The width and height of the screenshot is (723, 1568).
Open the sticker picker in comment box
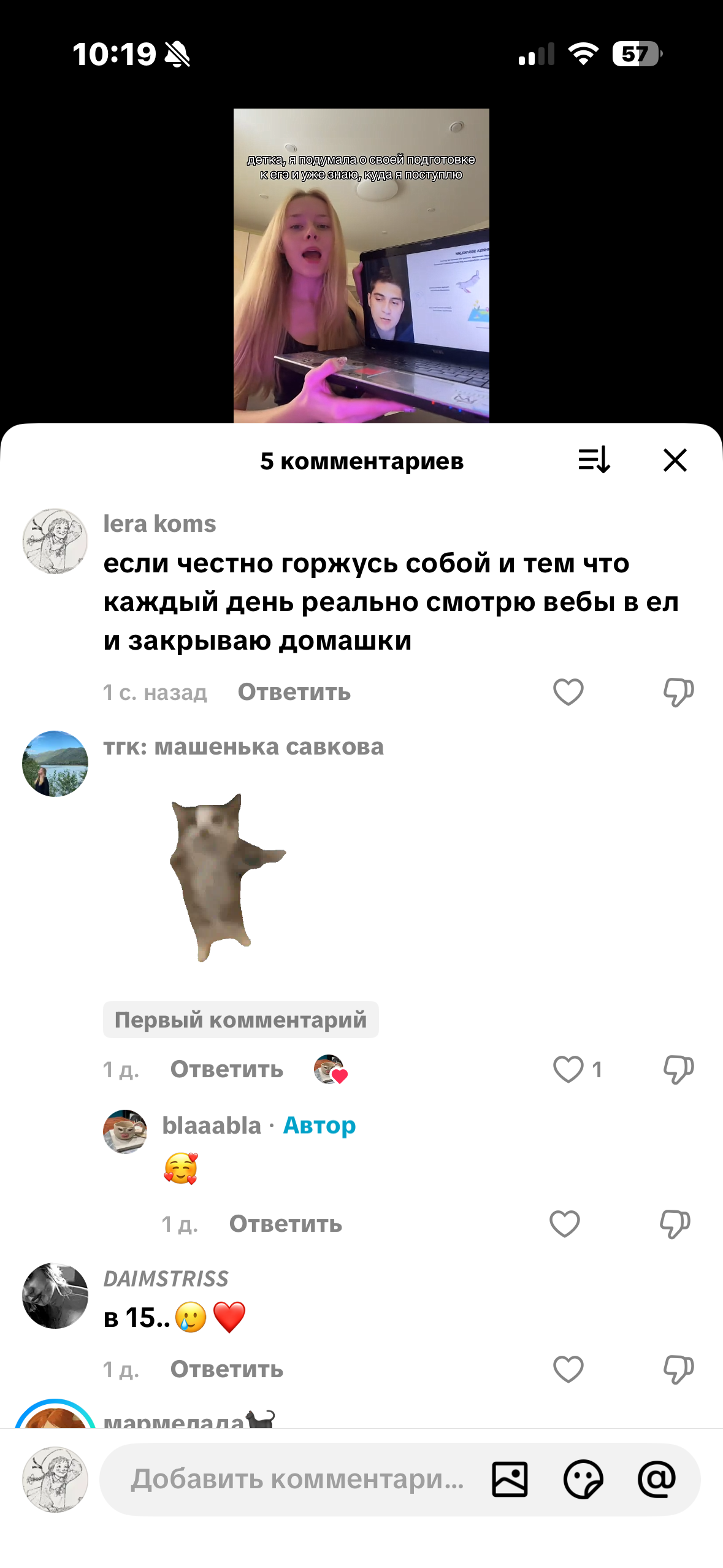(583, 1480)
